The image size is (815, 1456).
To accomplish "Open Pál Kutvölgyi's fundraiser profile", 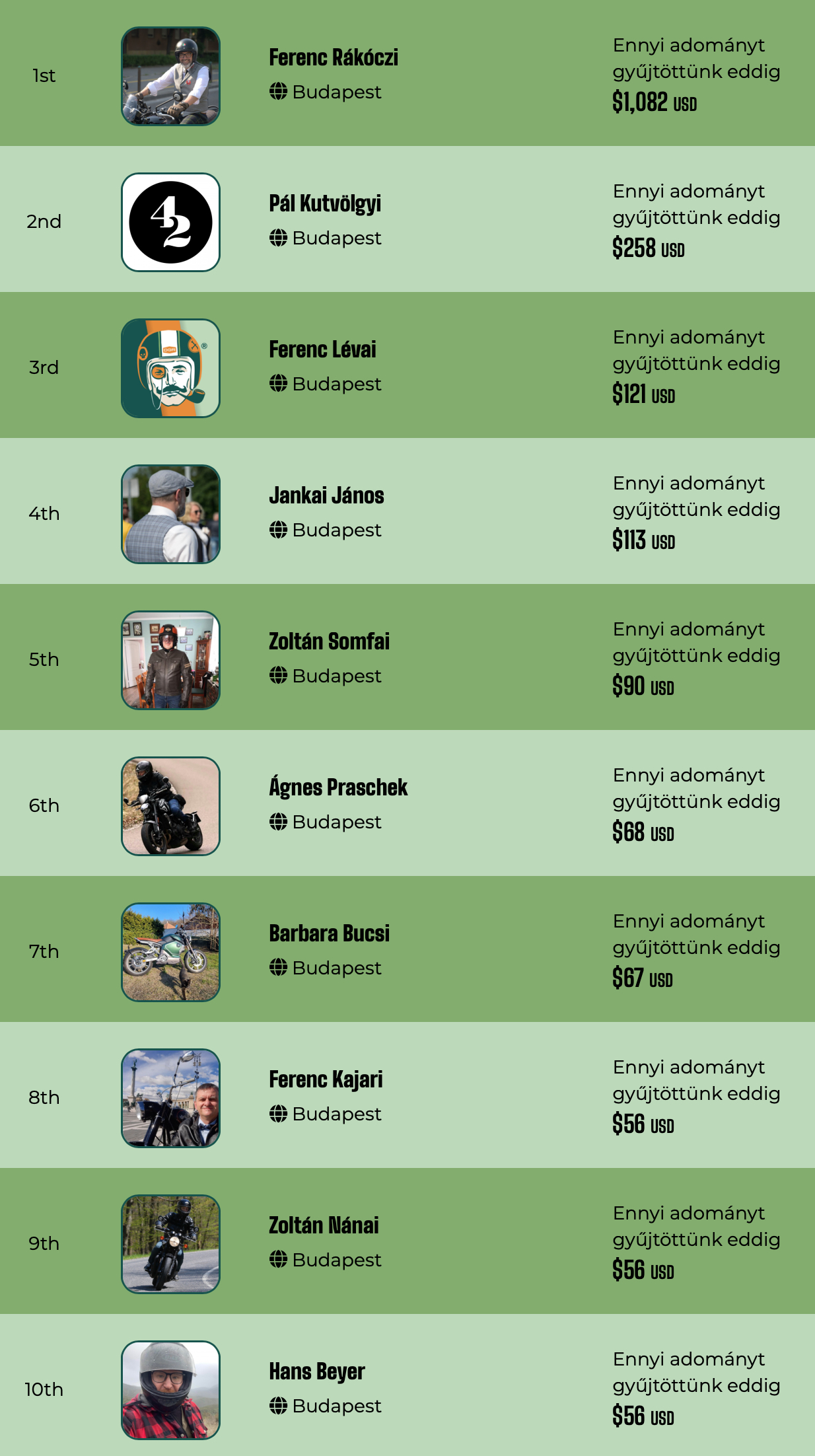I will [x=325, y=204].
